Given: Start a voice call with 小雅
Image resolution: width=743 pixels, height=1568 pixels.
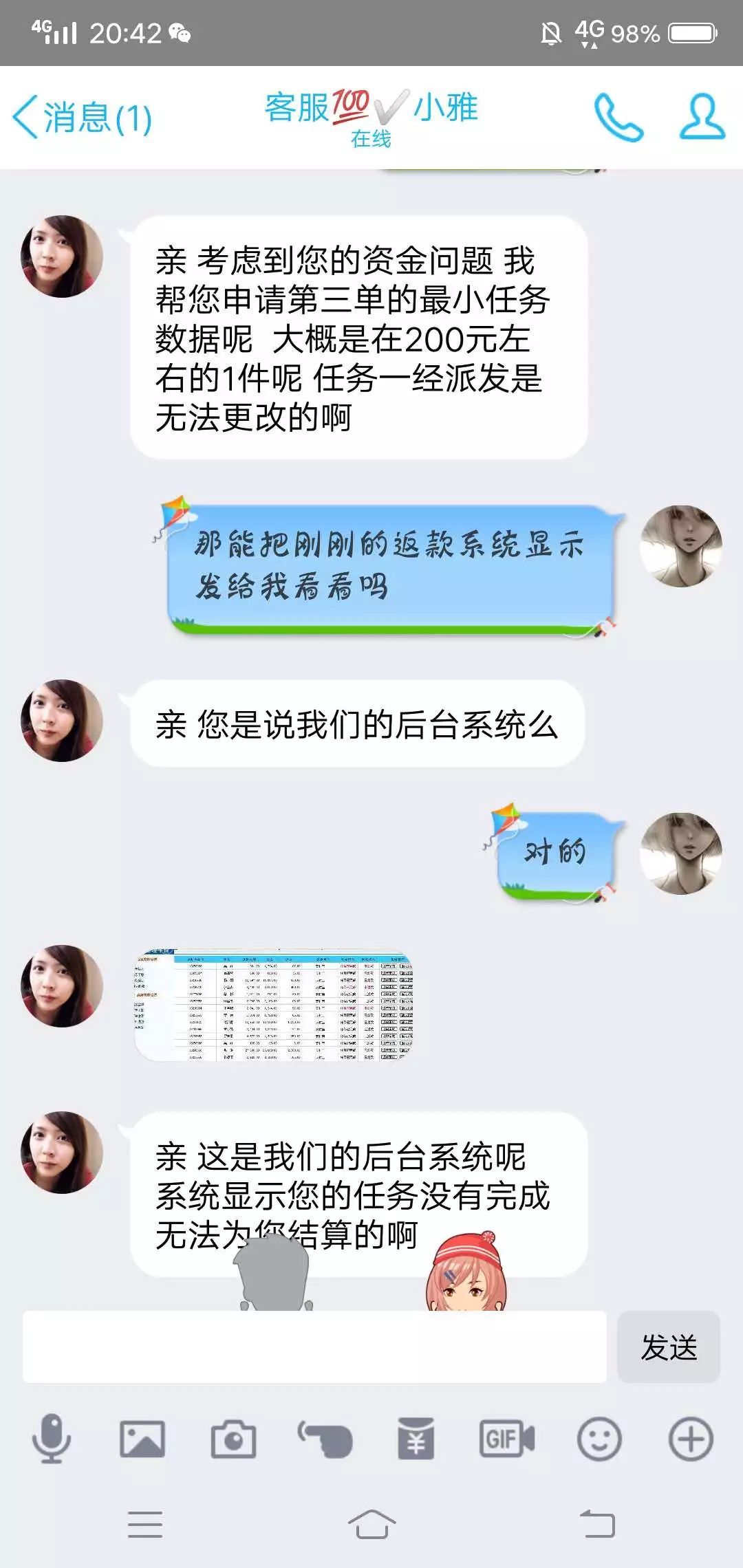Looking at the screenshot, I should (x=618, y=118).
